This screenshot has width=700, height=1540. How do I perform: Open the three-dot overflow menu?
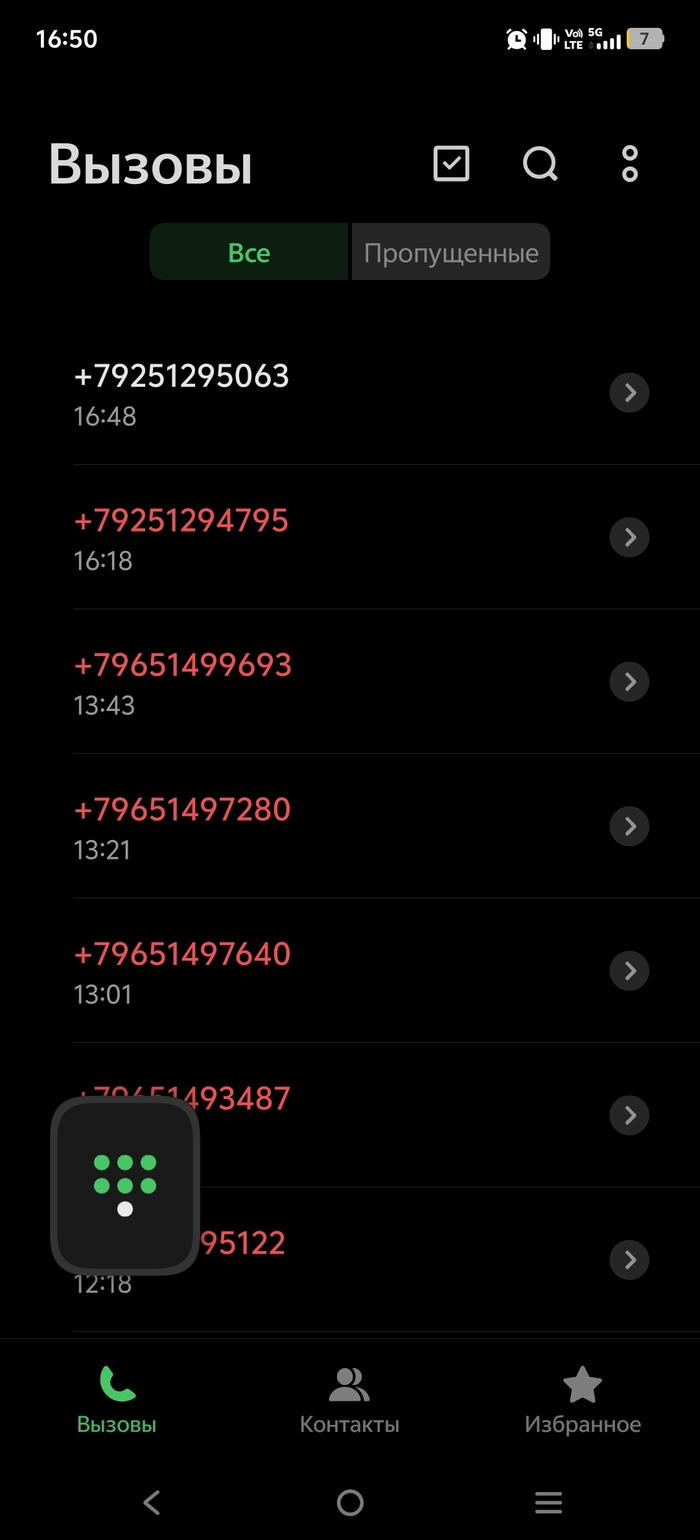629,164
